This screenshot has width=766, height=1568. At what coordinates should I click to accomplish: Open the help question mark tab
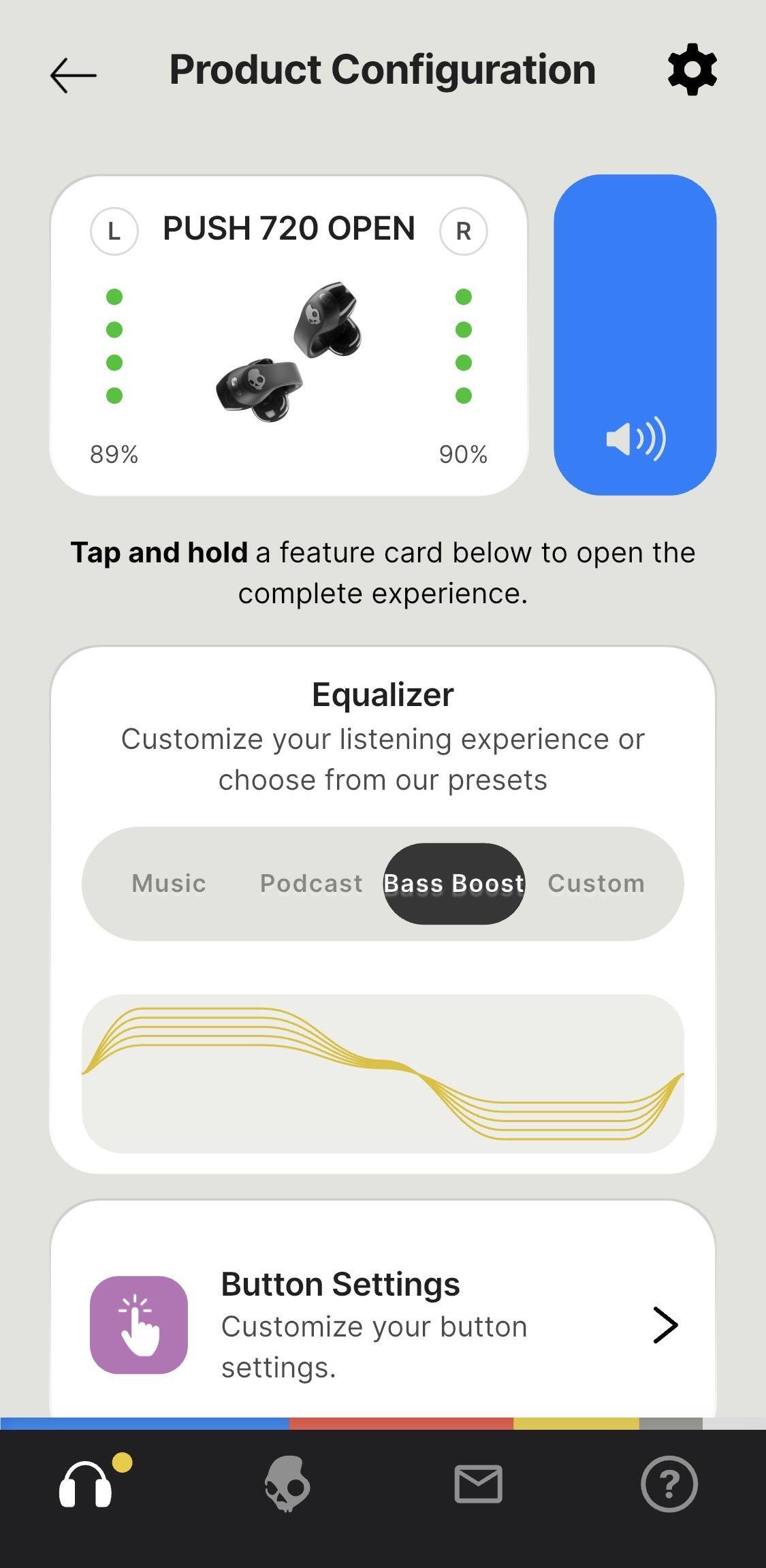pyautogui.click(x=669, y=1484)
